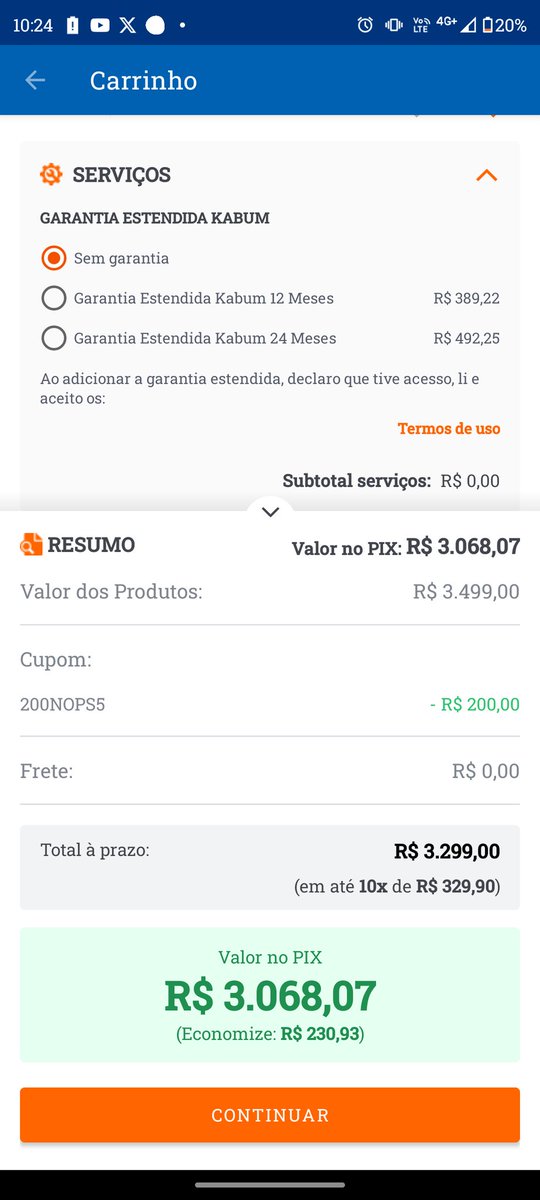Viewport: 540px width, 1200px height.
Task: Open the Termos de uso link
Action: click(x=449, y=428)
